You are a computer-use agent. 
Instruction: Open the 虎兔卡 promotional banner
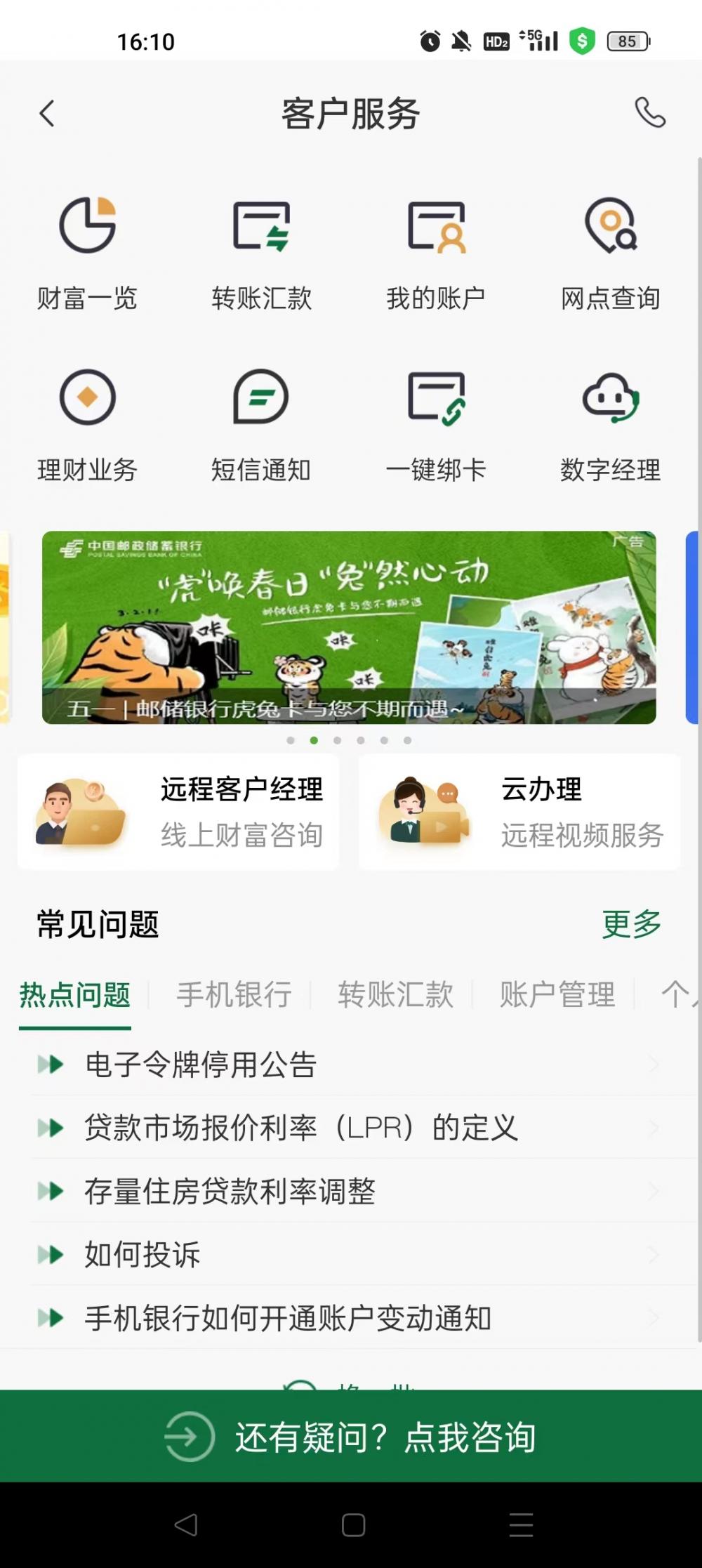pos(349,627)
